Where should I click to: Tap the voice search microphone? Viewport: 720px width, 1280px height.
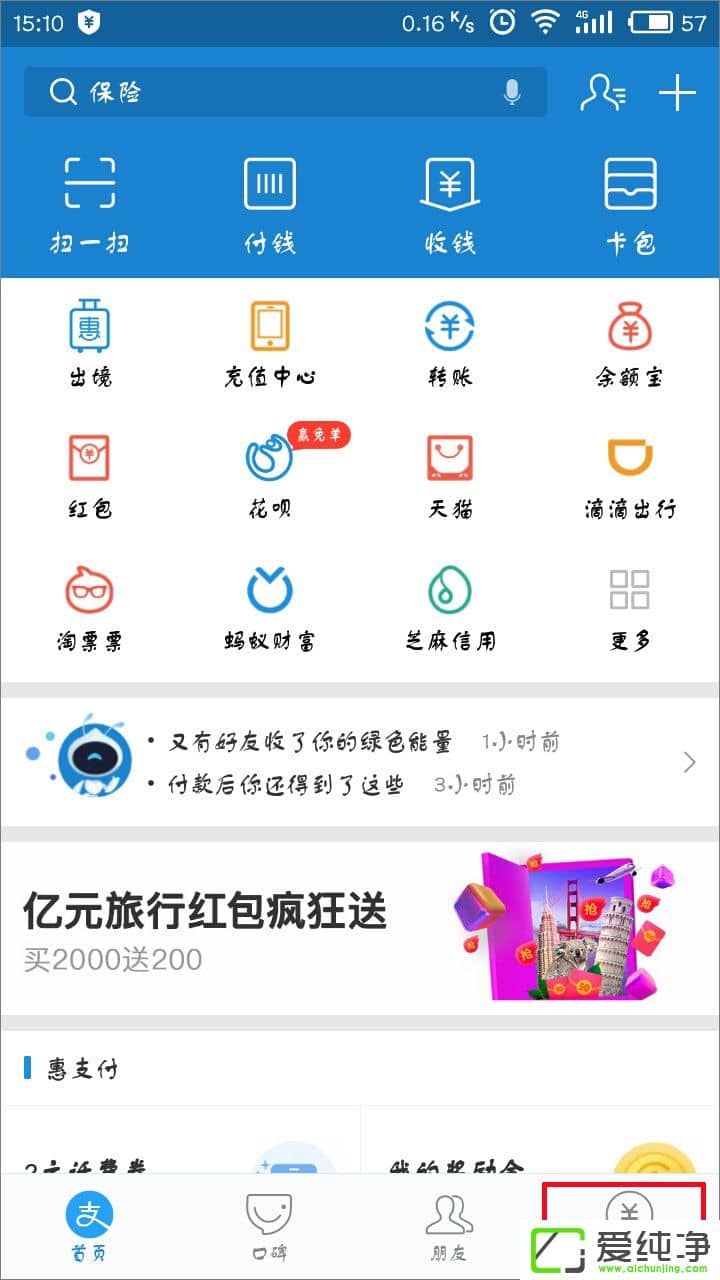(512, 92)
